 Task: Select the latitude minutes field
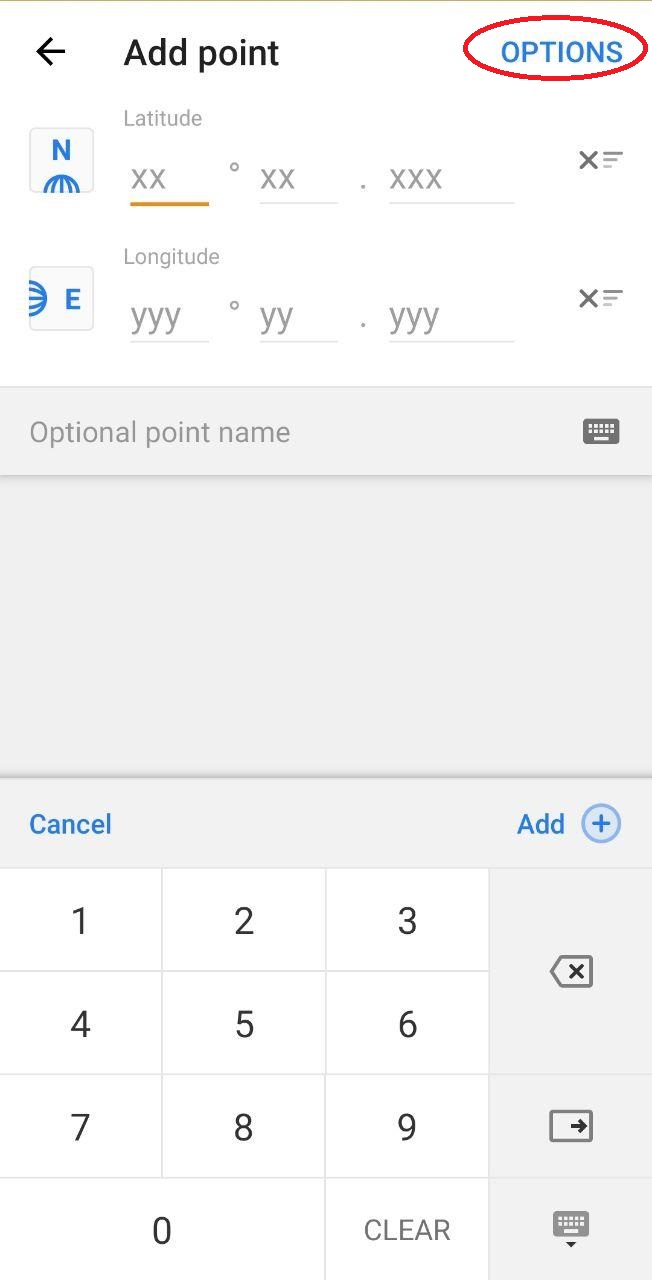point(298,179)
